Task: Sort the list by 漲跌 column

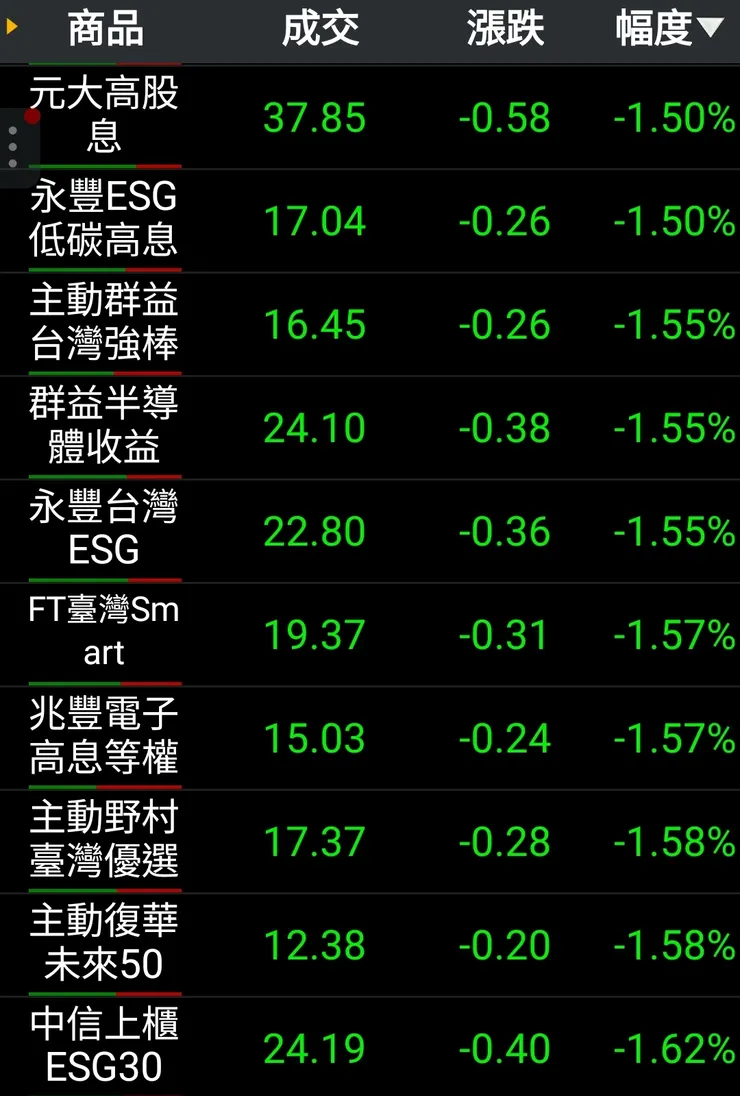Action: pos(505,29)
